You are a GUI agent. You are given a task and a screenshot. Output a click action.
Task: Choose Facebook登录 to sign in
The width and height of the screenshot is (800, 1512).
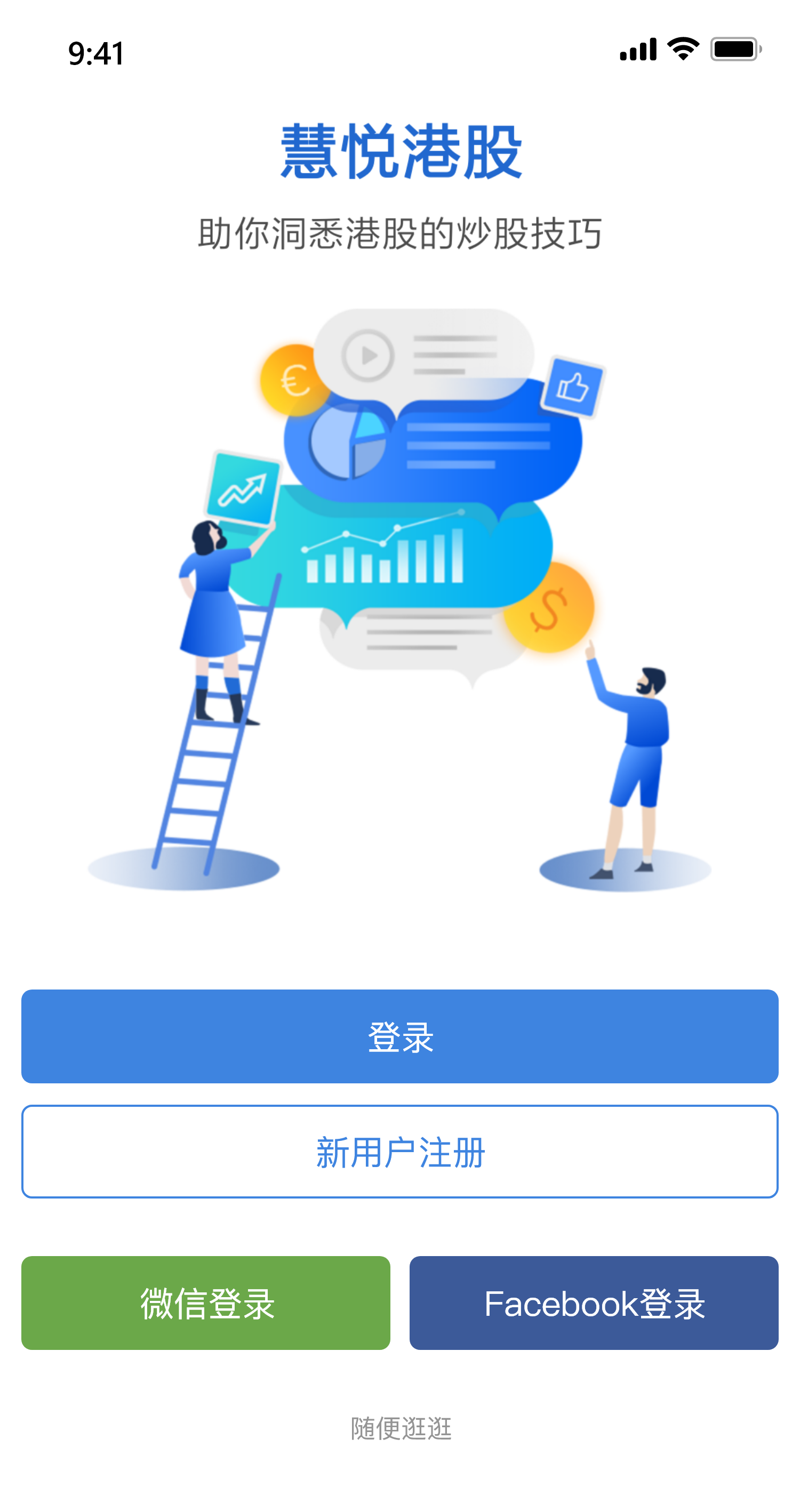coord(593,1303)
